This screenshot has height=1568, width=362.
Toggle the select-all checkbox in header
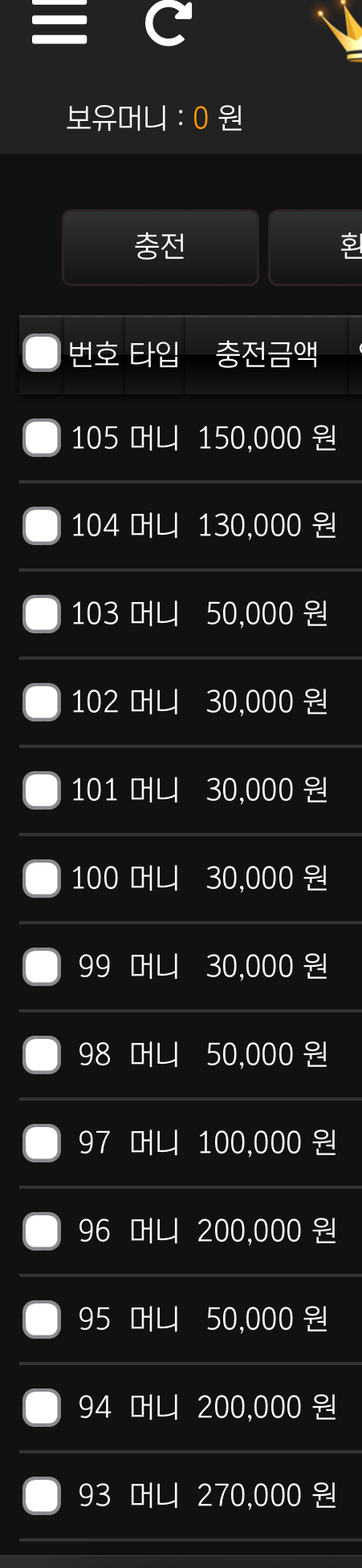(x=42, y=353)
